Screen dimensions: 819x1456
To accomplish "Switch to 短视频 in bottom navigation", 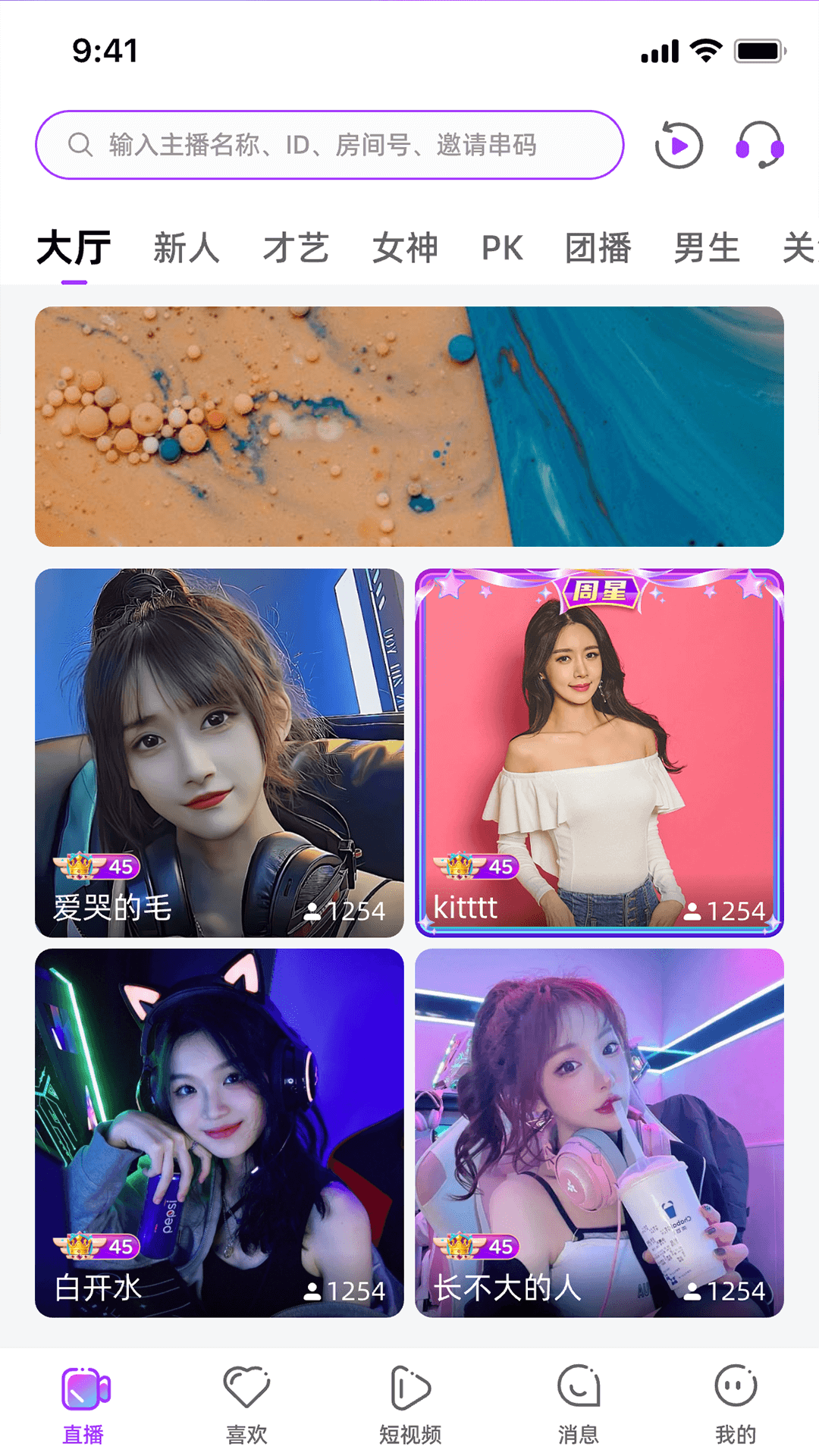I will 410,1403.
